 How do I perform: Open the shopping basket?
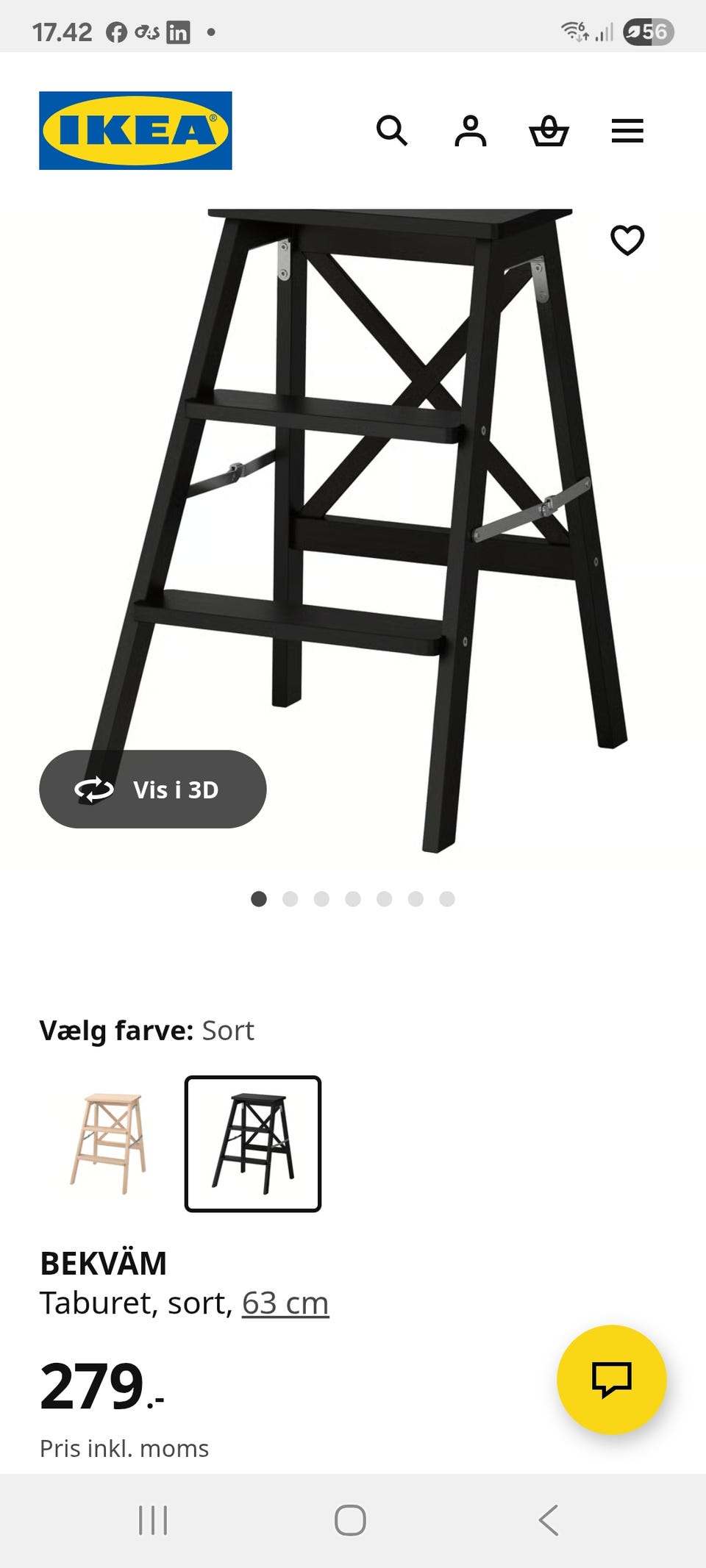[549, 131]
